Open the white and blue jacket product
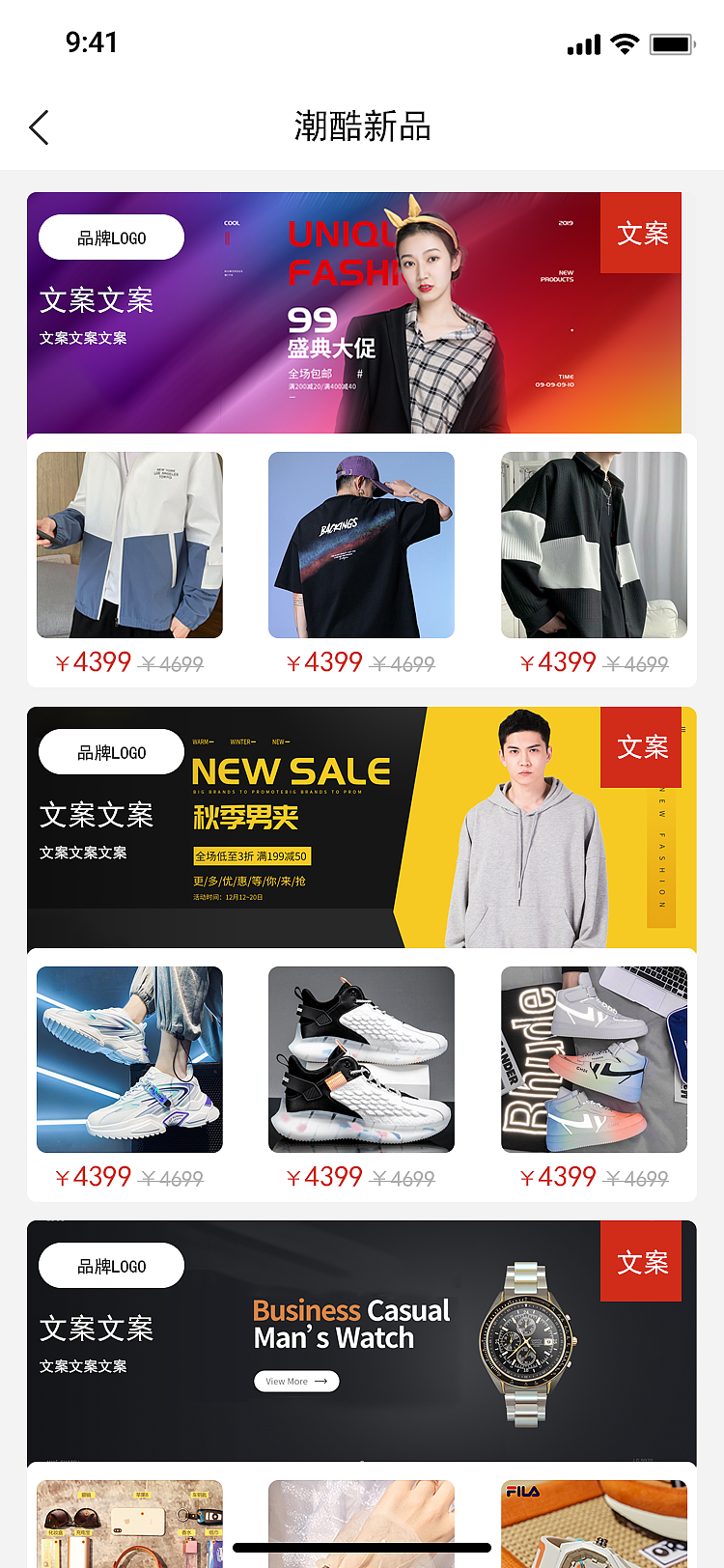The width and height of the screenshot is (724, 1568). click(x=129, y=545)
